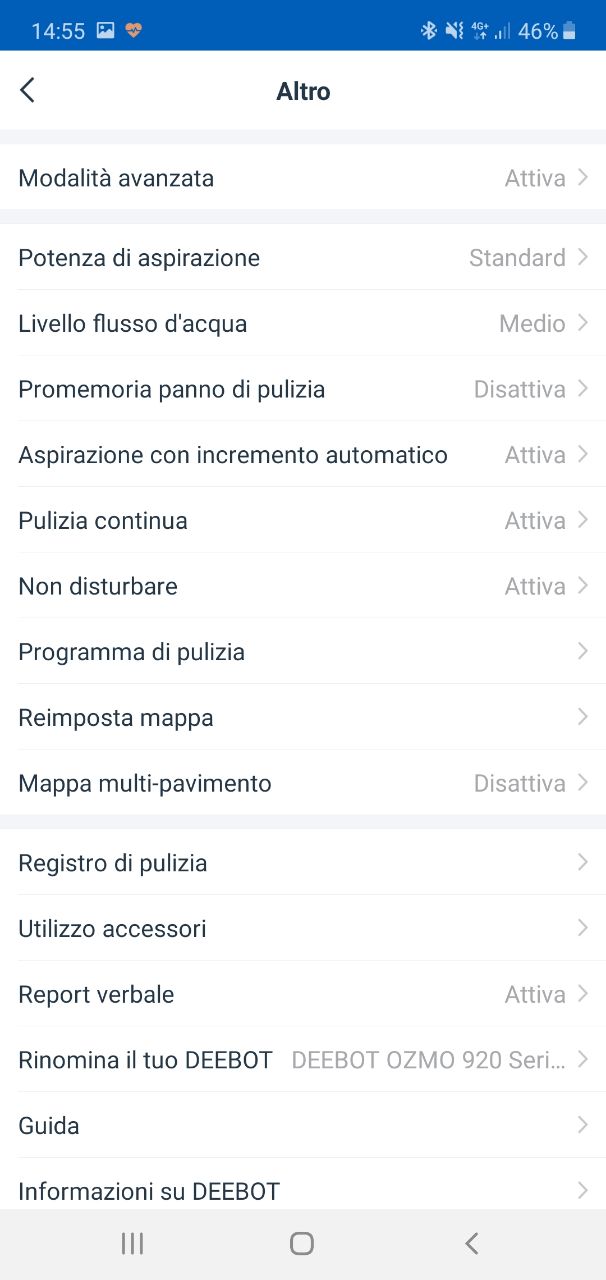The height and width of the screenshot is (1280, 606).
Task: Tap the system home button
Action: pos(302,1243)
